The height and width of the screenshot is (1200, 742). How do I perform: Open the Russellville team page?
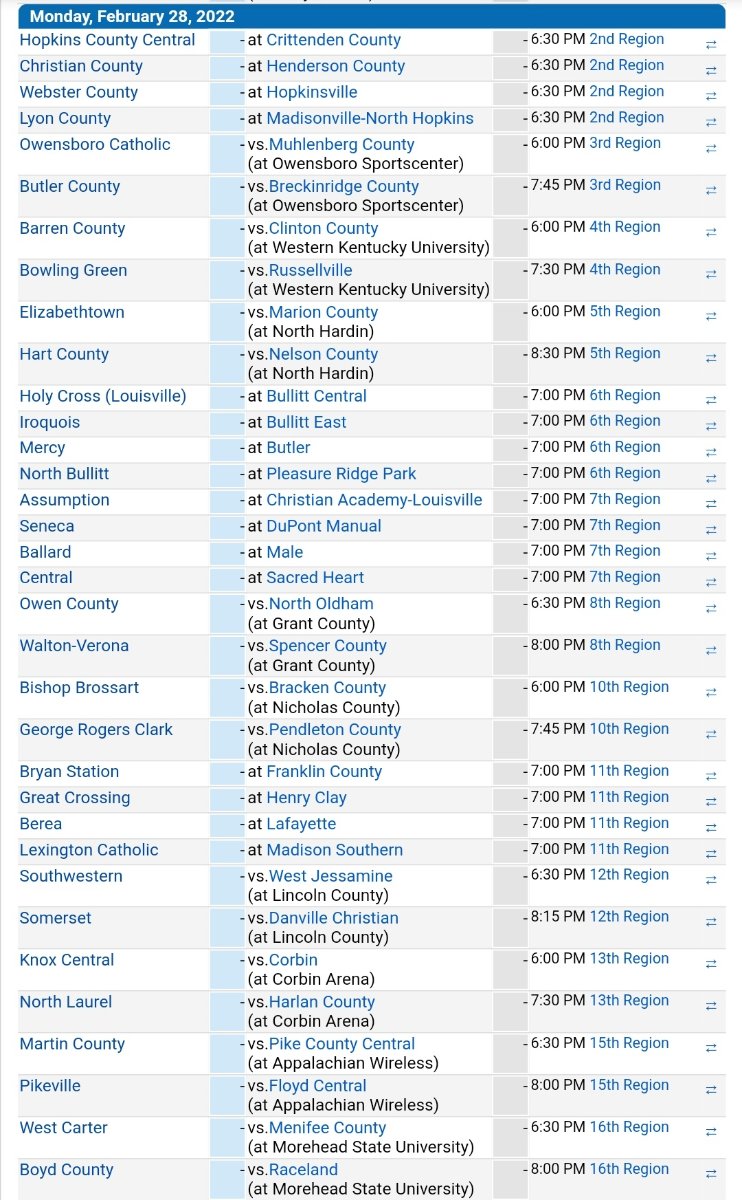[x=311, y=270]
